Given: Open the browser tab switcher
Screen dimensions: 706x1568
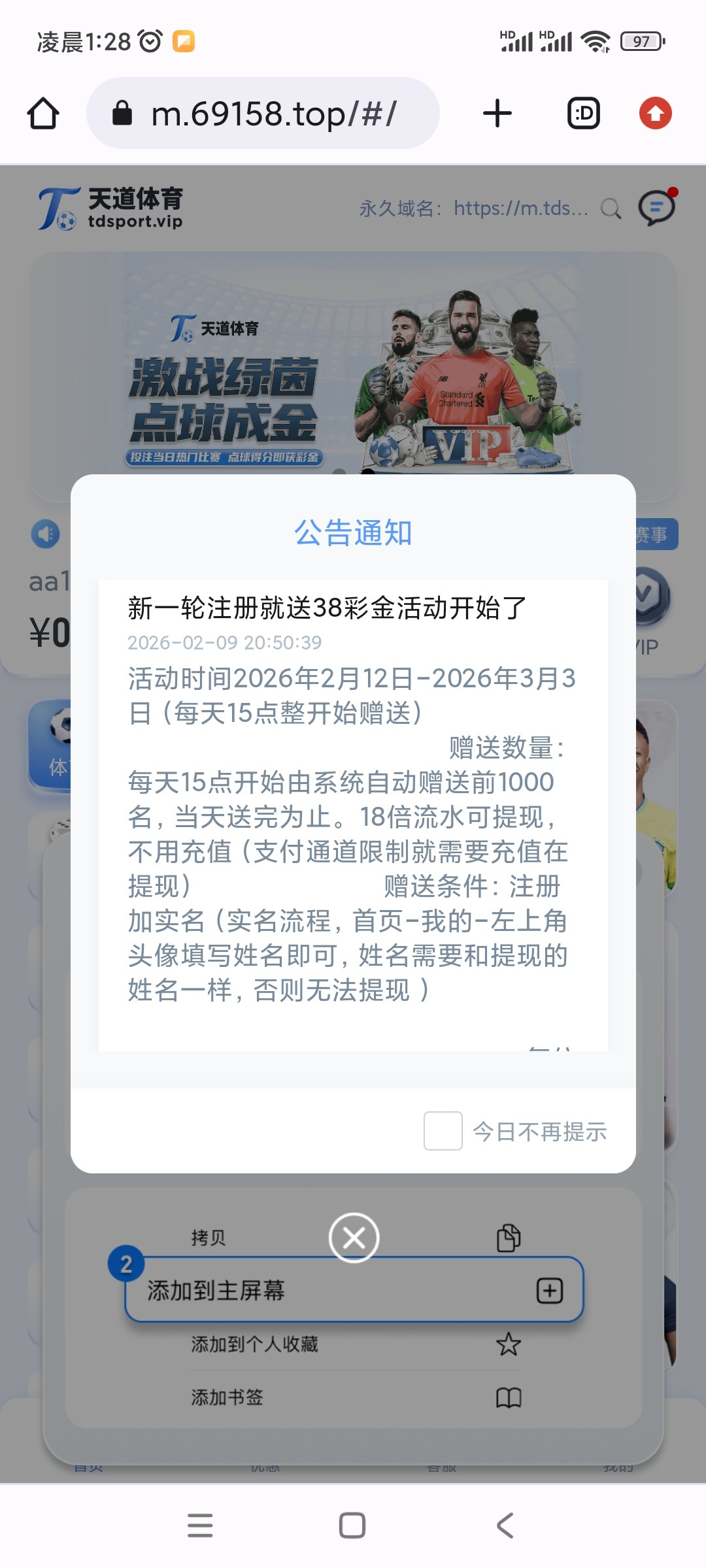Looking at the screenshot, I should (x=583, y=114).
